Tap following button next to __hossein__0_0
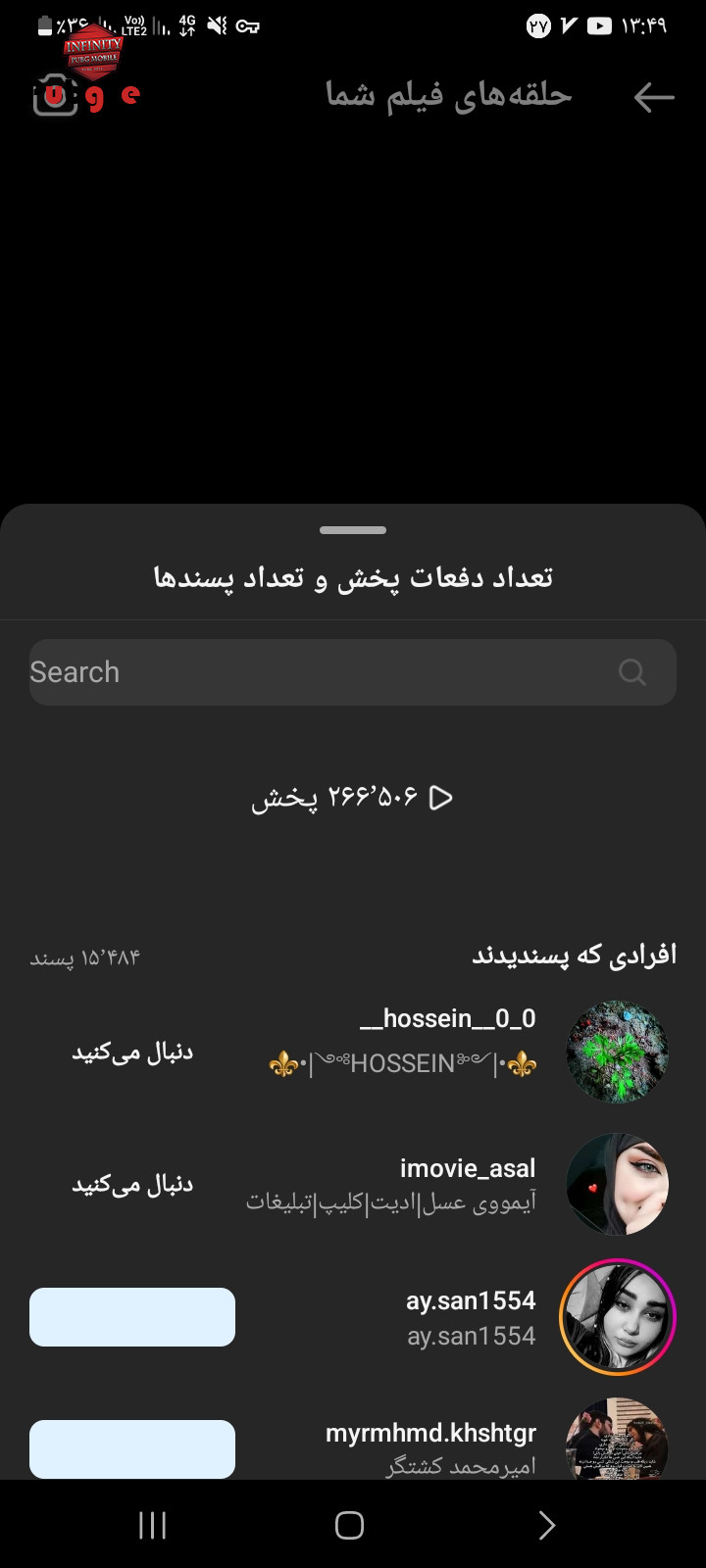Image resolution: width=706 pixels, height=1568 pixels. pos(132,1053)
